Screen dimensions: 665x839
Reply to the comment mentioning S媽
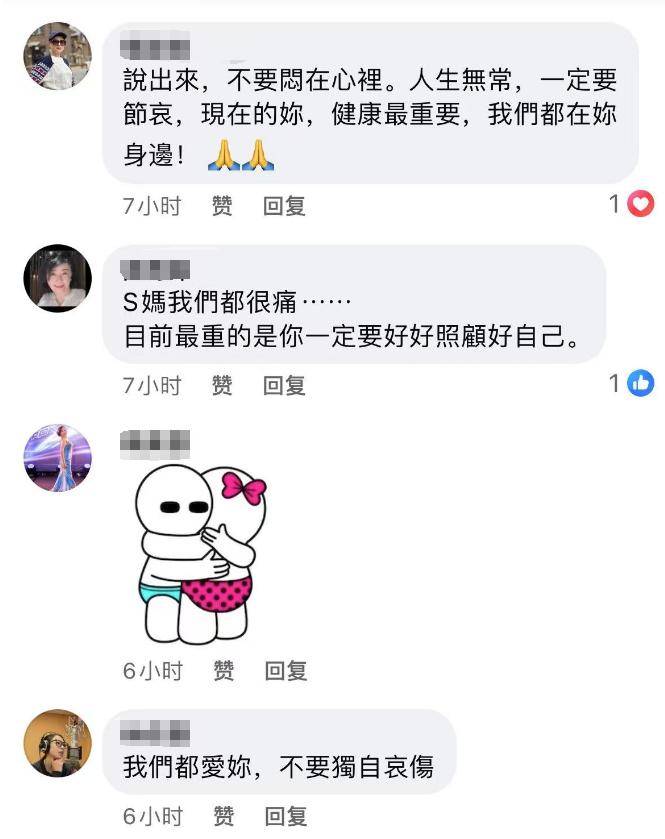(284, 384)
